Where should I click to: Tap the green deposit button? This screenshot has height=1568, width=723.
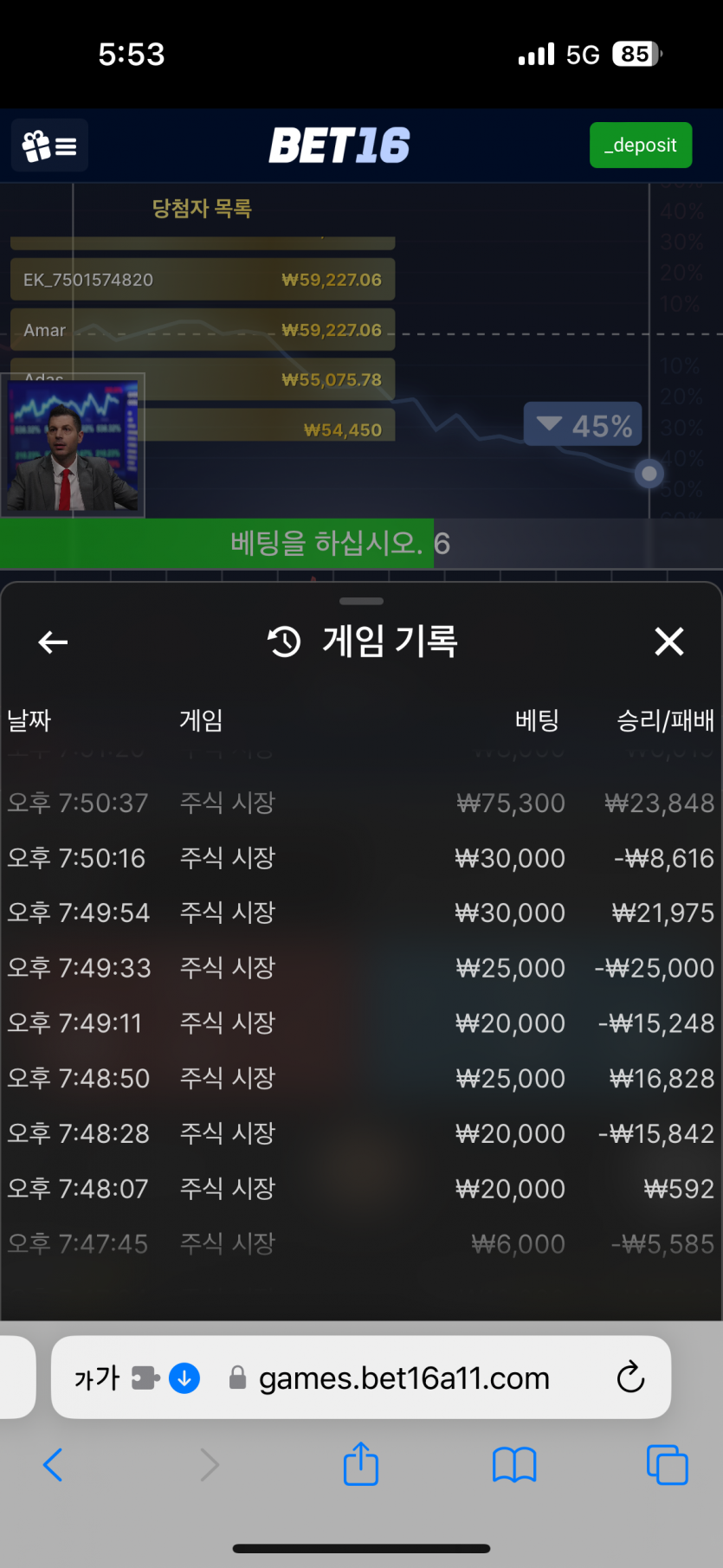click(x=641, y=145)
